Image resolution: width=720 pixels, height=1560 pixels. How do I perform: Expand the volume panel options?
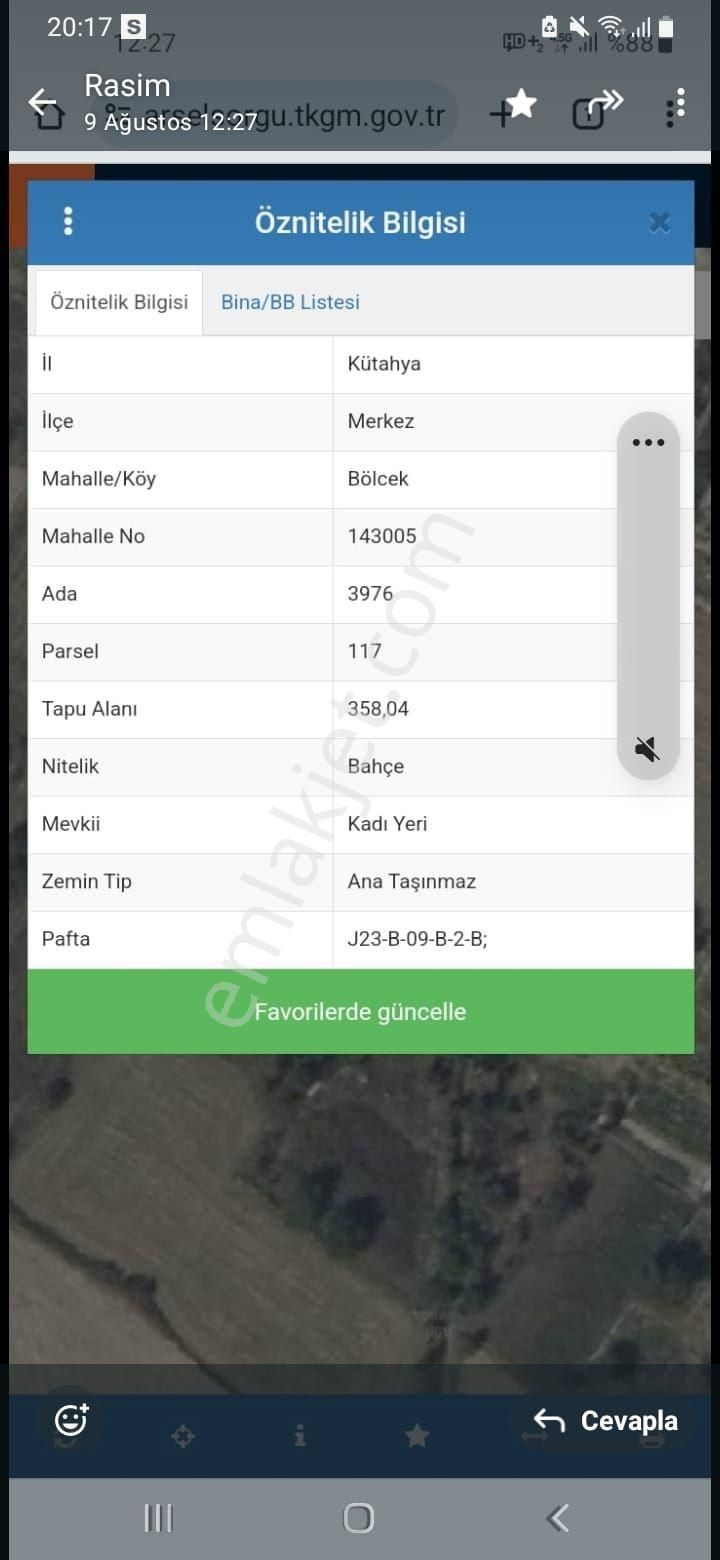(648, 443)
